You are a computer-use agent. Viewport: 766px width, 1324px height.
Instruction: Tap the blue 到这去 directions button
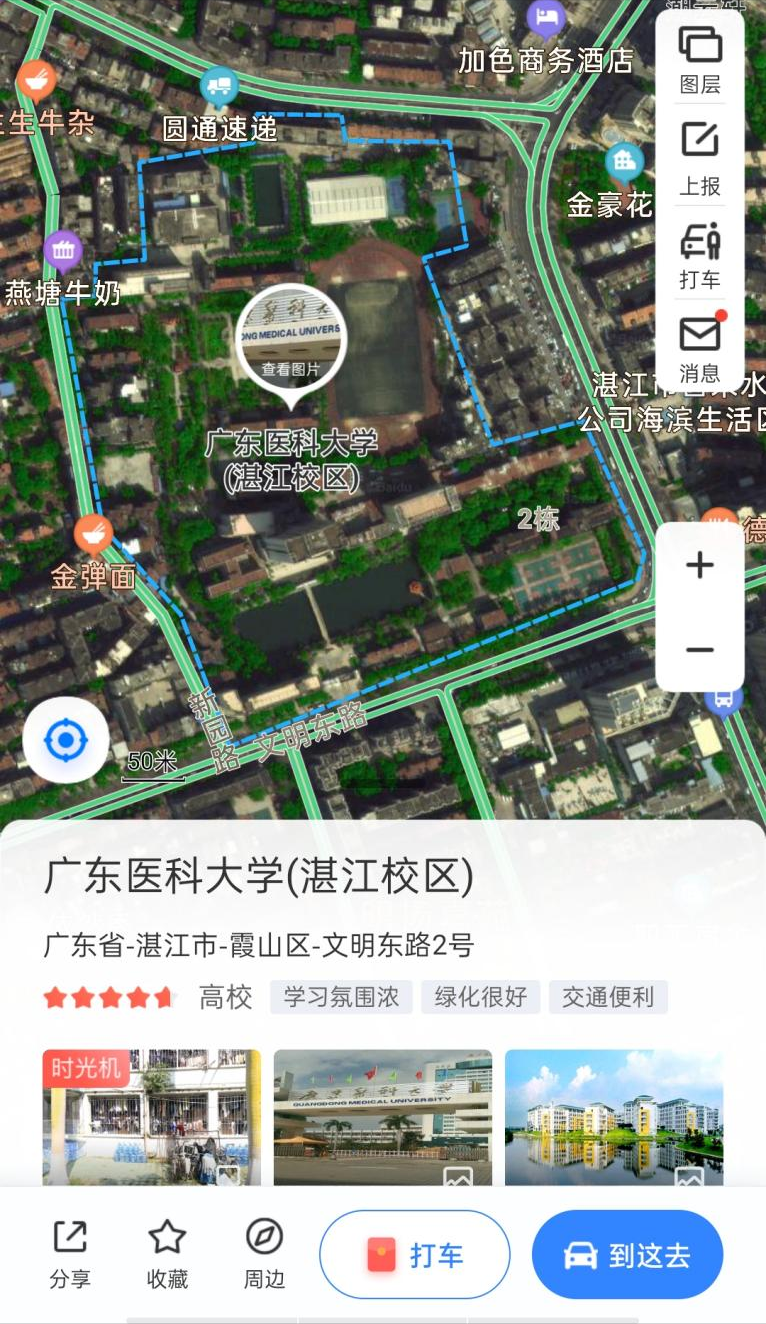(x=627, y=1255)
